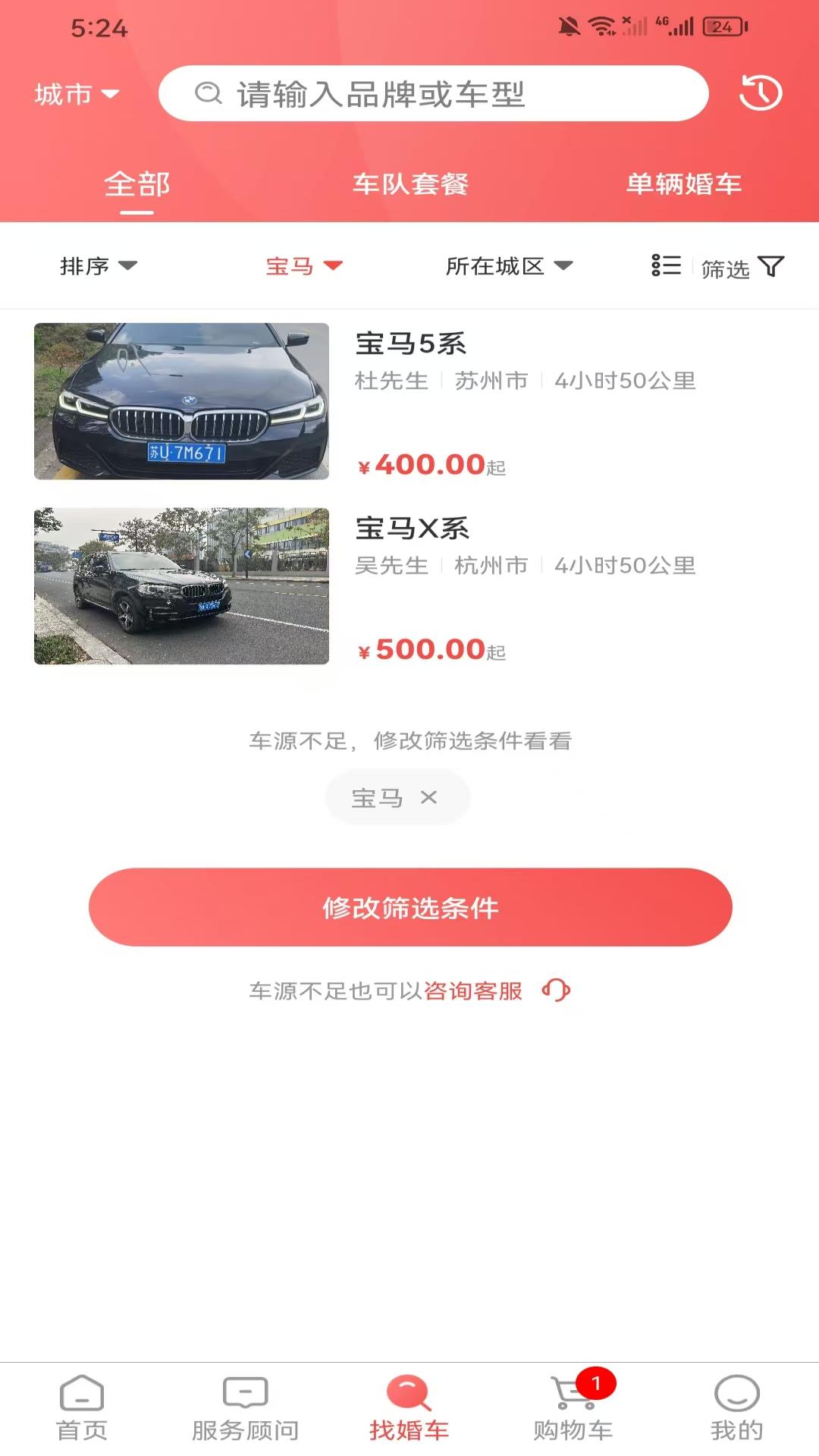Open the 城市 city dropdown
This screenshot has height=1456, width=819.
[x=76, y=94]
